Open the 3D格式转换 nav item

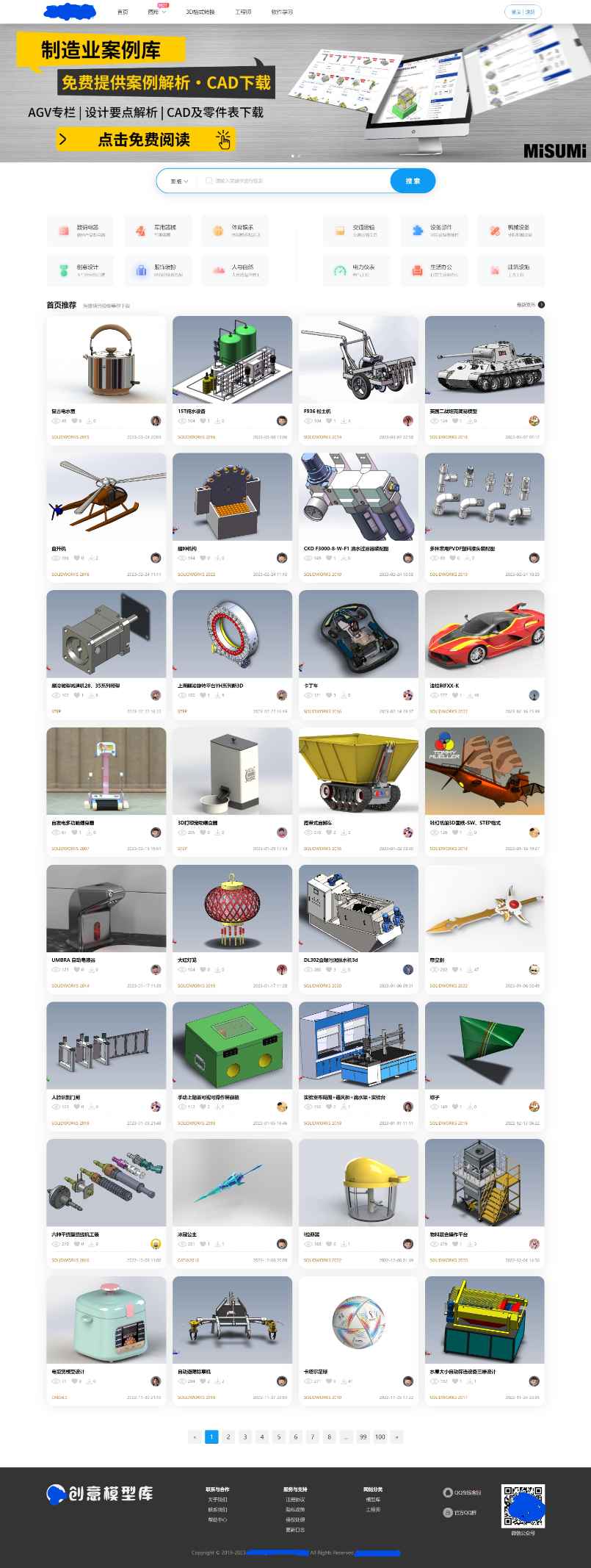tap(200, 12)
